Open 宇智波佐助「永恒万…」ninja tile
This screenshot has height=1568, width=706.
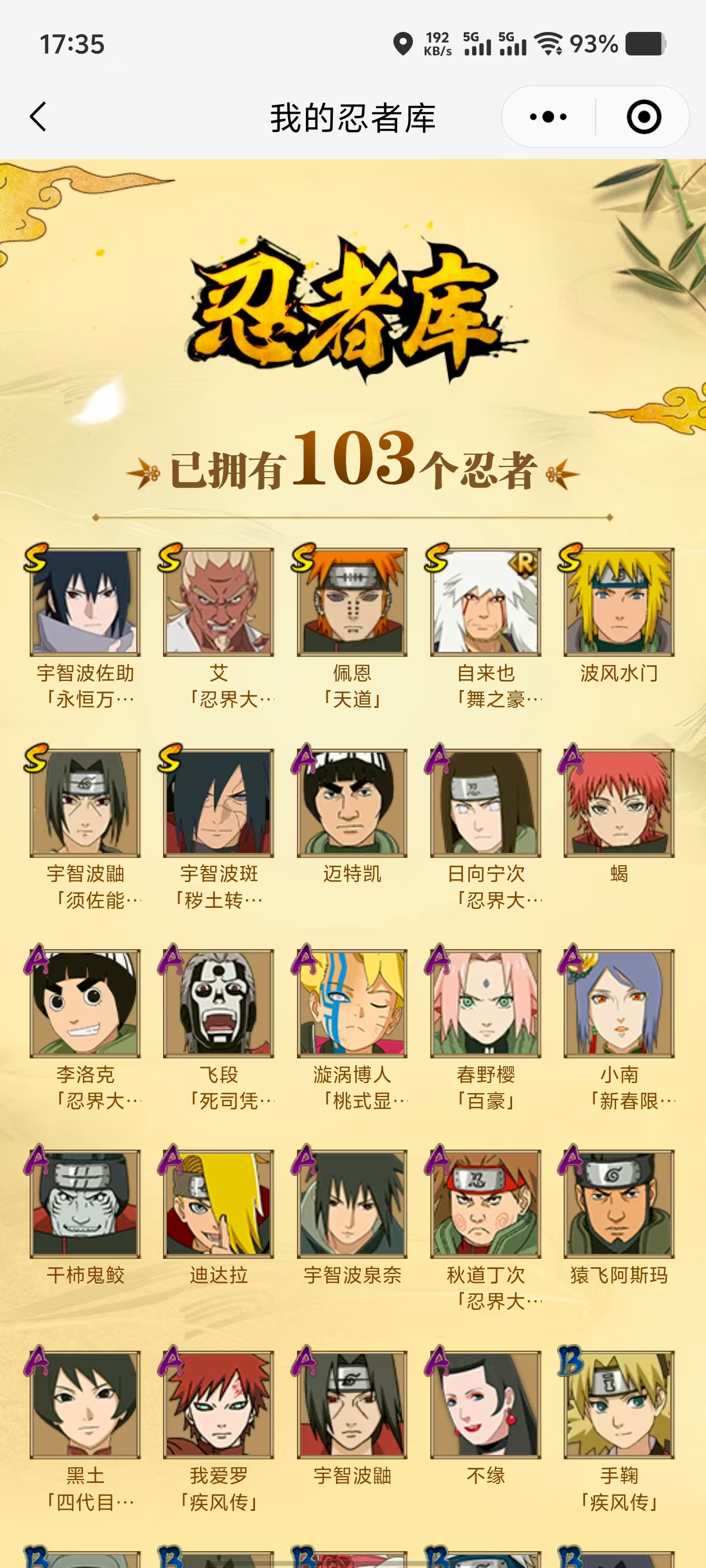pyautogui.click(x=85, y=602)
